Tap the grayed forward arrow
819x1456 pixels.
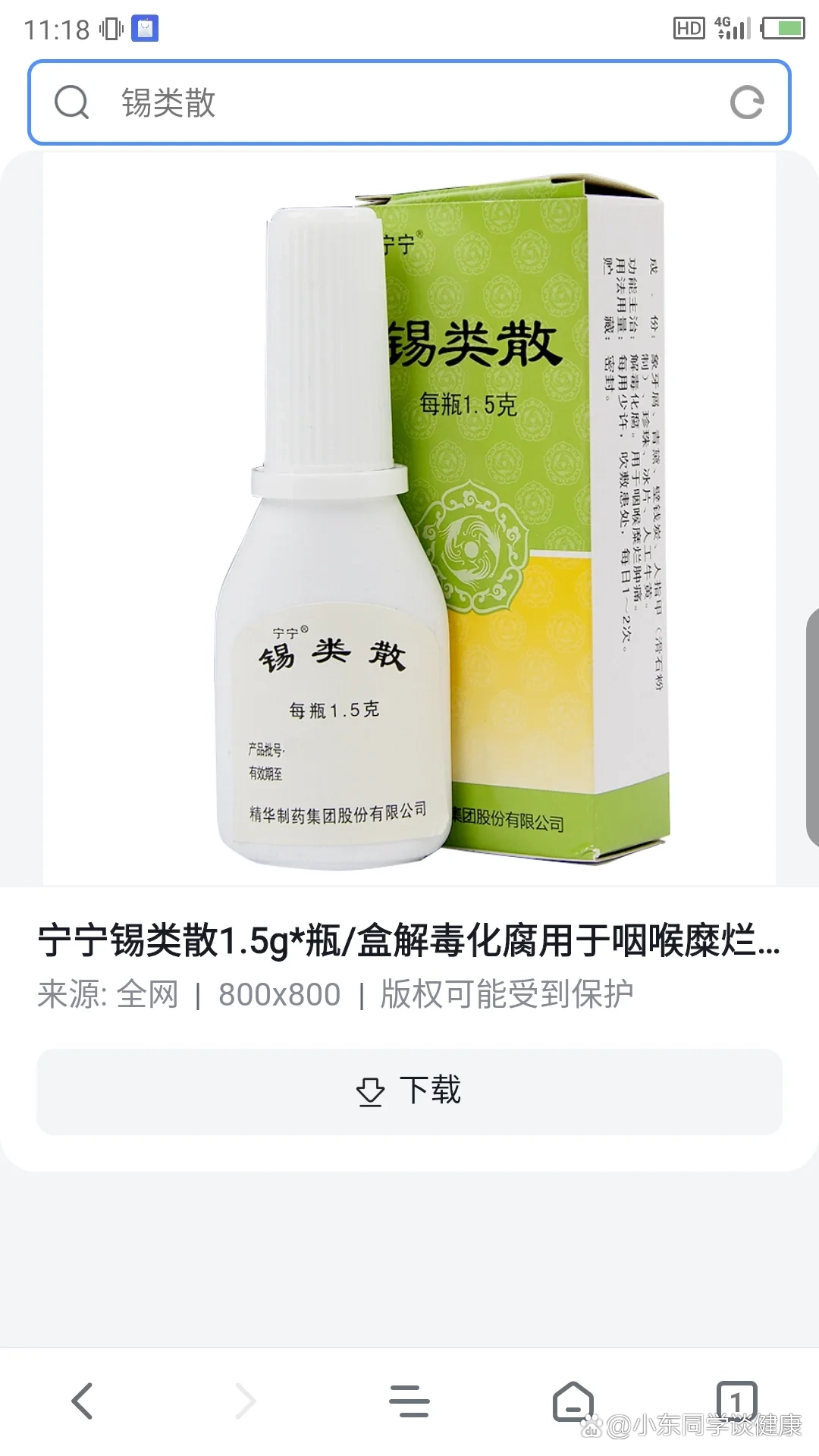(245, 1401)
